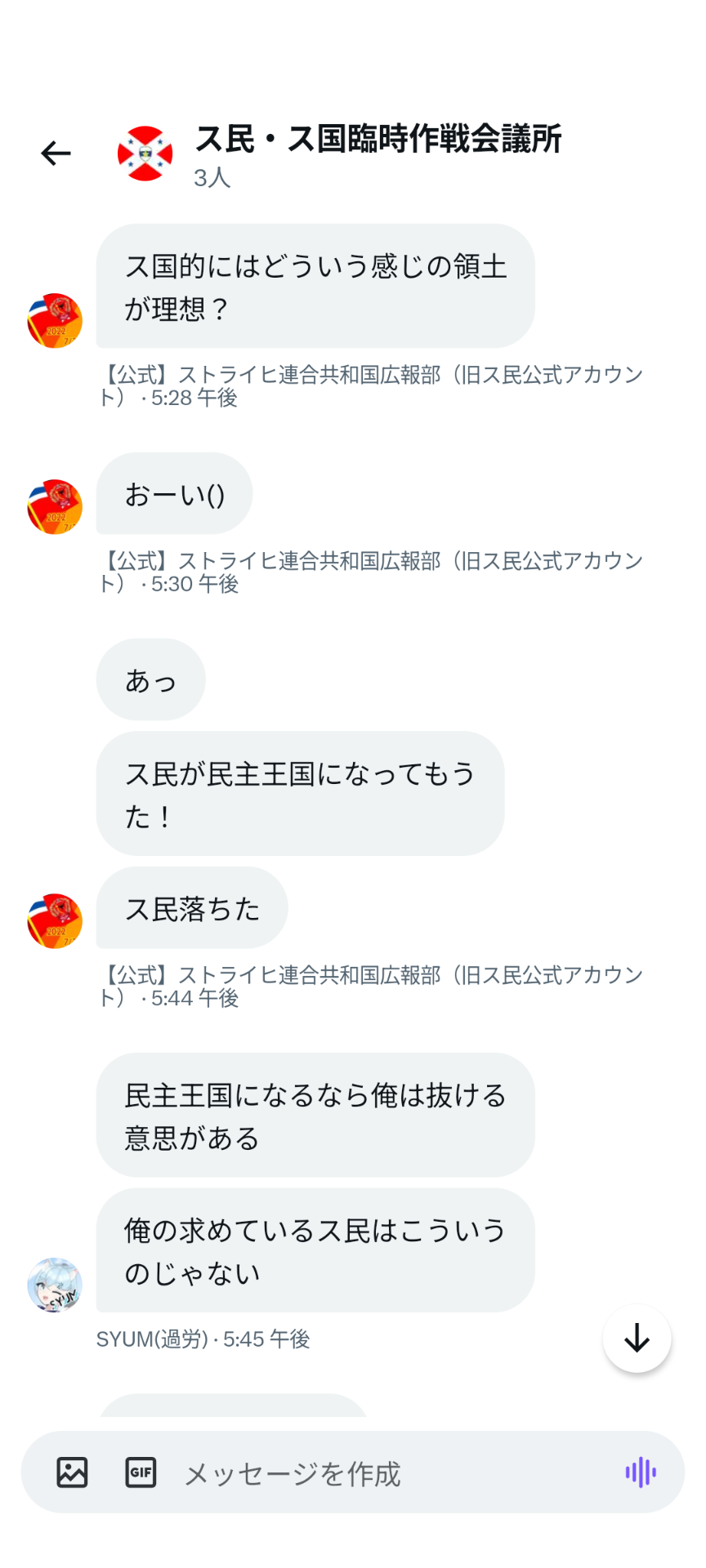This screenshot has width=706, height=1568.
Task: Open sender avatar beside the ス民落ちた message
Action: tap(55, 920)
